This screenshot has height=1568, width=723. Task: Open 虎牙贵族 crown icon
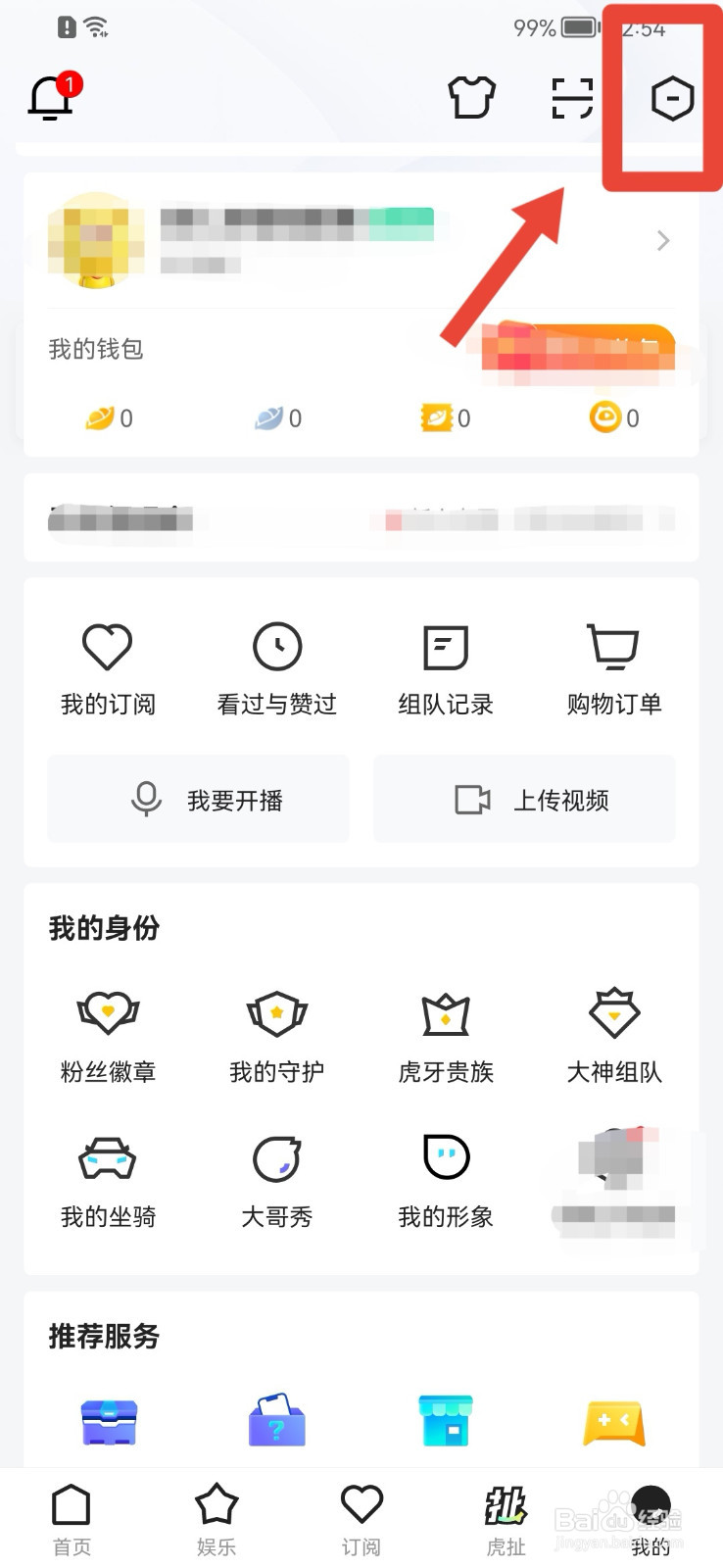[445, 1013]
